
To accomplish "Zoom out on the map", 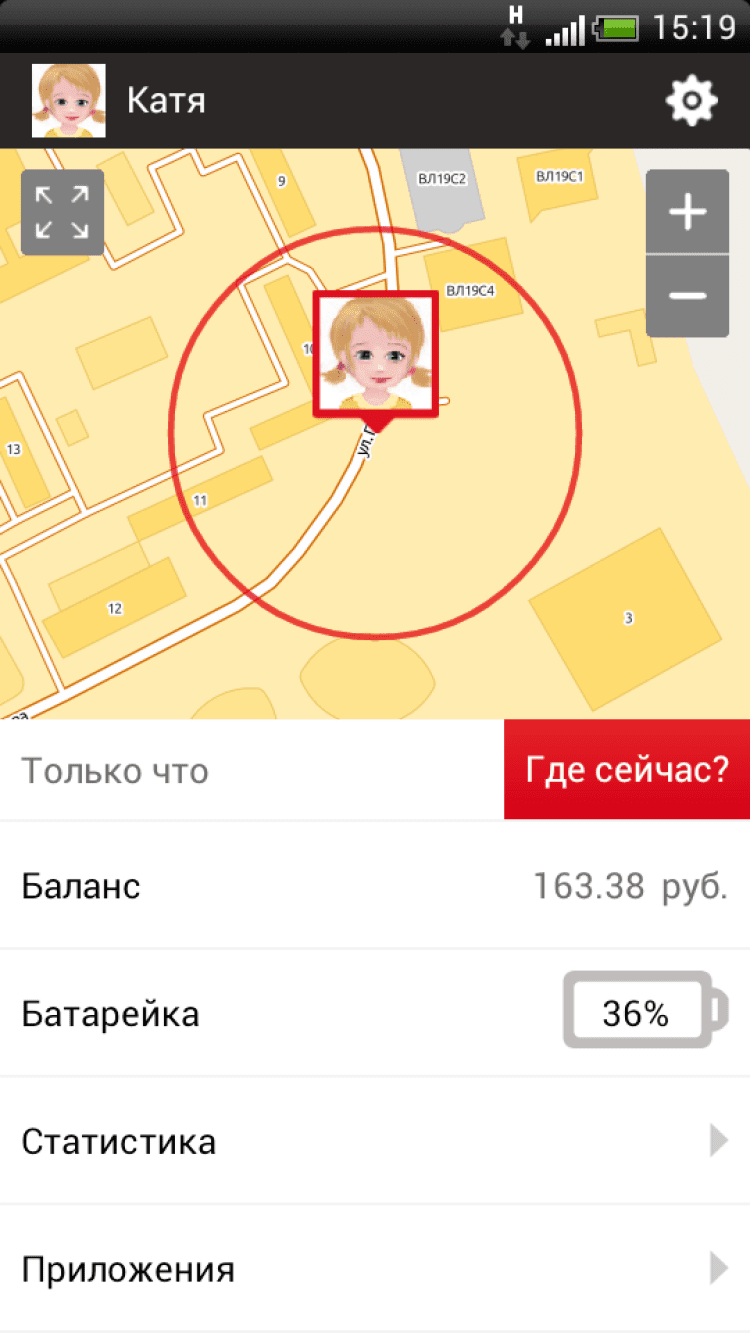I will coord(687,295).
